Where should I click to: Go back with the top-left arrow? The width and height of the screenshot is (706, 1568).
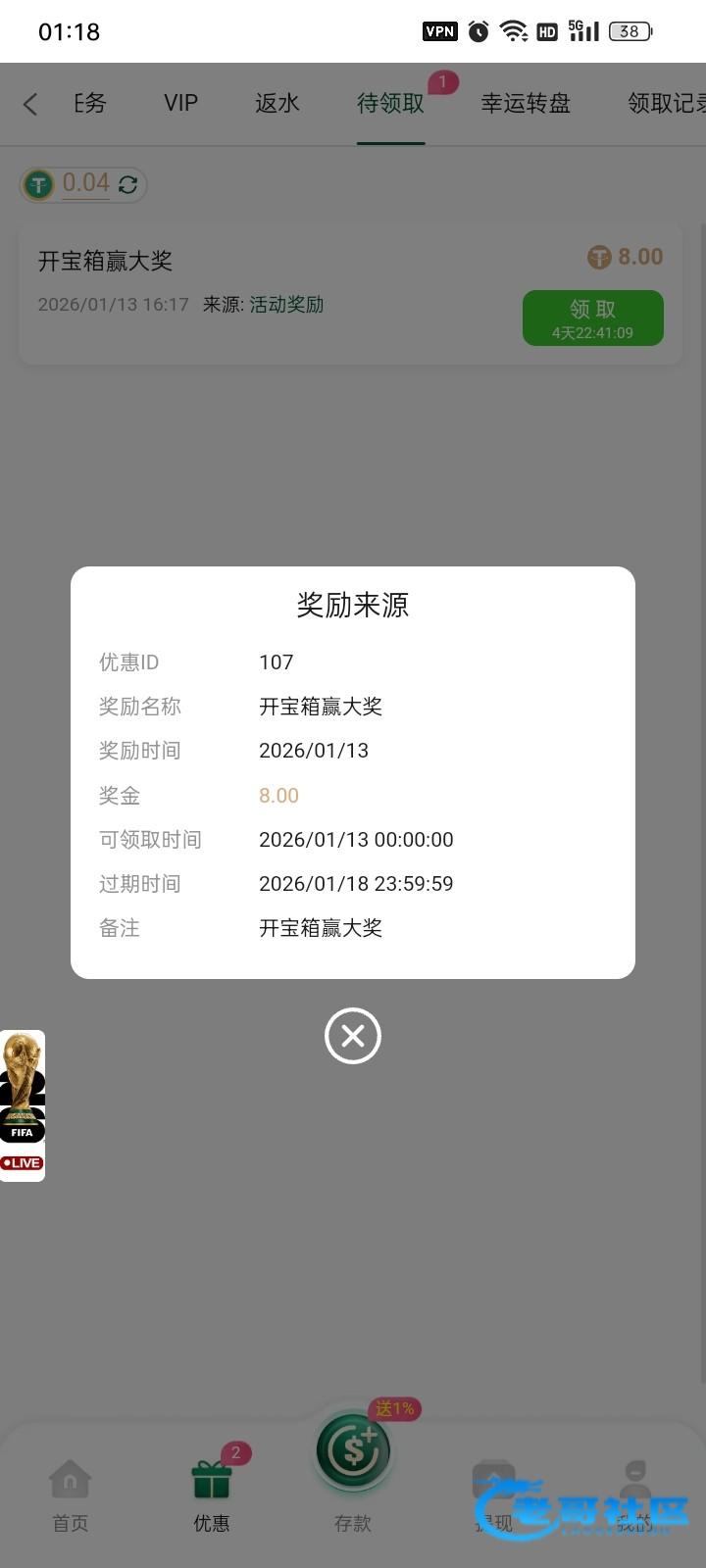[x=30, y=104]
